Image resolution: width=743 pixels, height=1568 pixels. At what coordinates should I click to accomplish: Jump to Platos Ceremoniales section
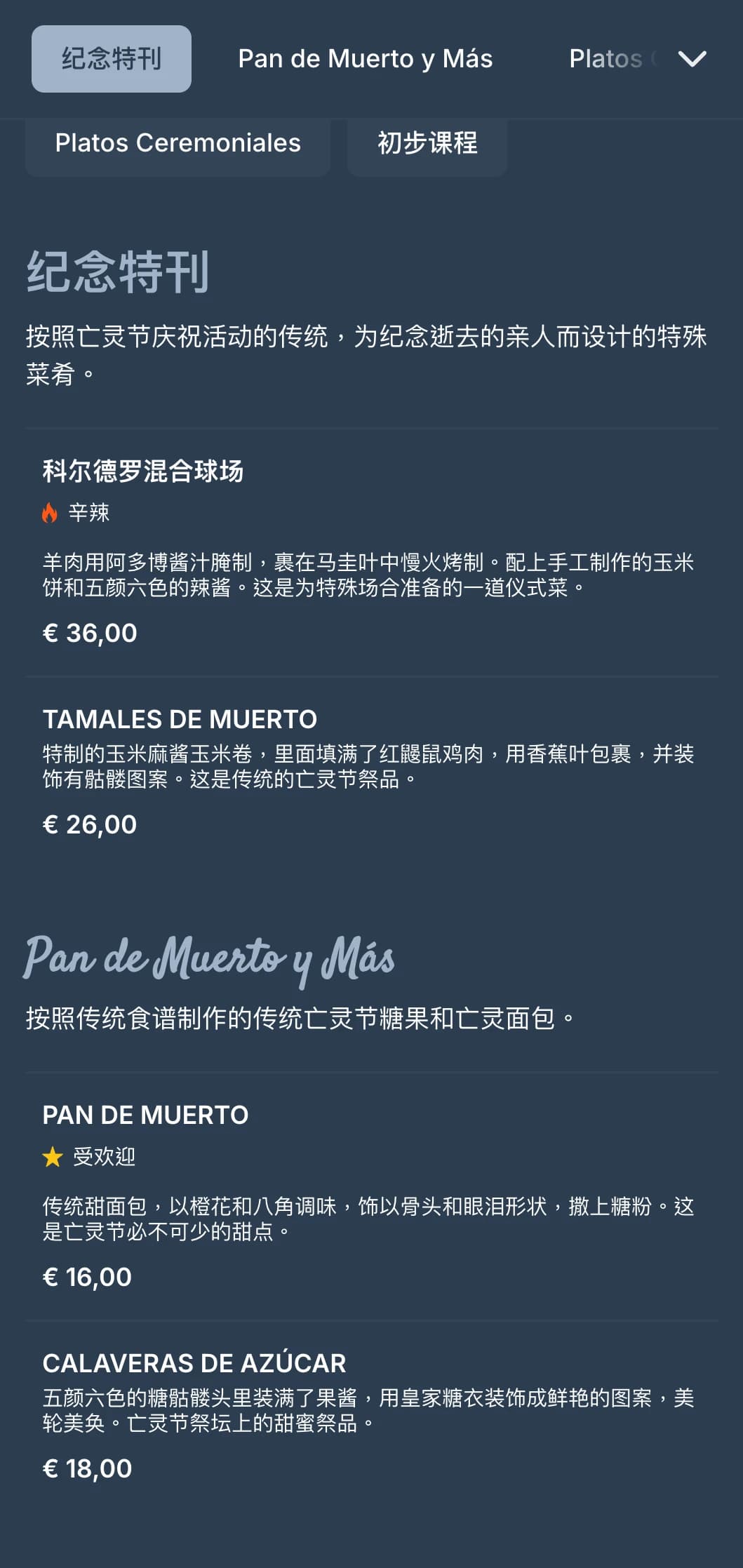[178, 143]
